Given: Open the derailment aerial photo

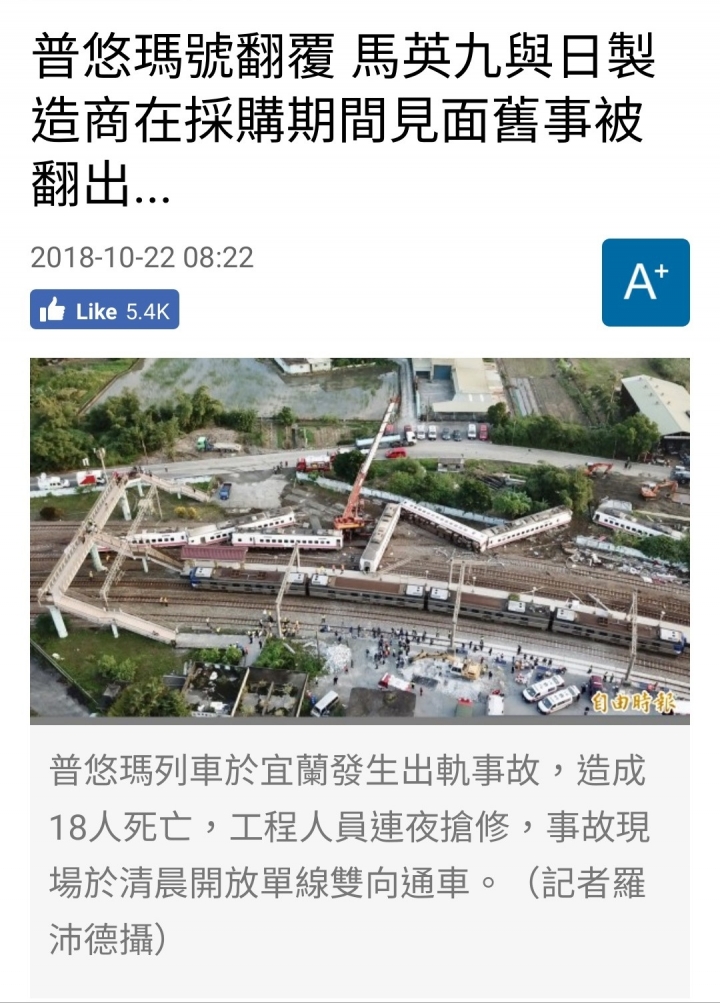Looking at the screenshot, I should coord(359,539).
